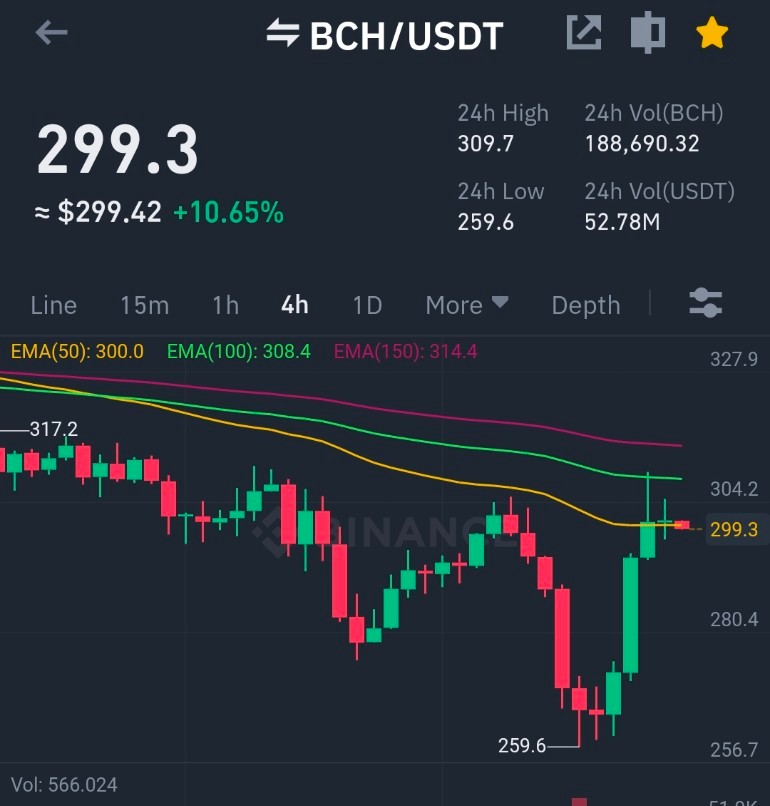Switch chart to Line view
The height and width of the screenshot is (806, 770).
53,305
